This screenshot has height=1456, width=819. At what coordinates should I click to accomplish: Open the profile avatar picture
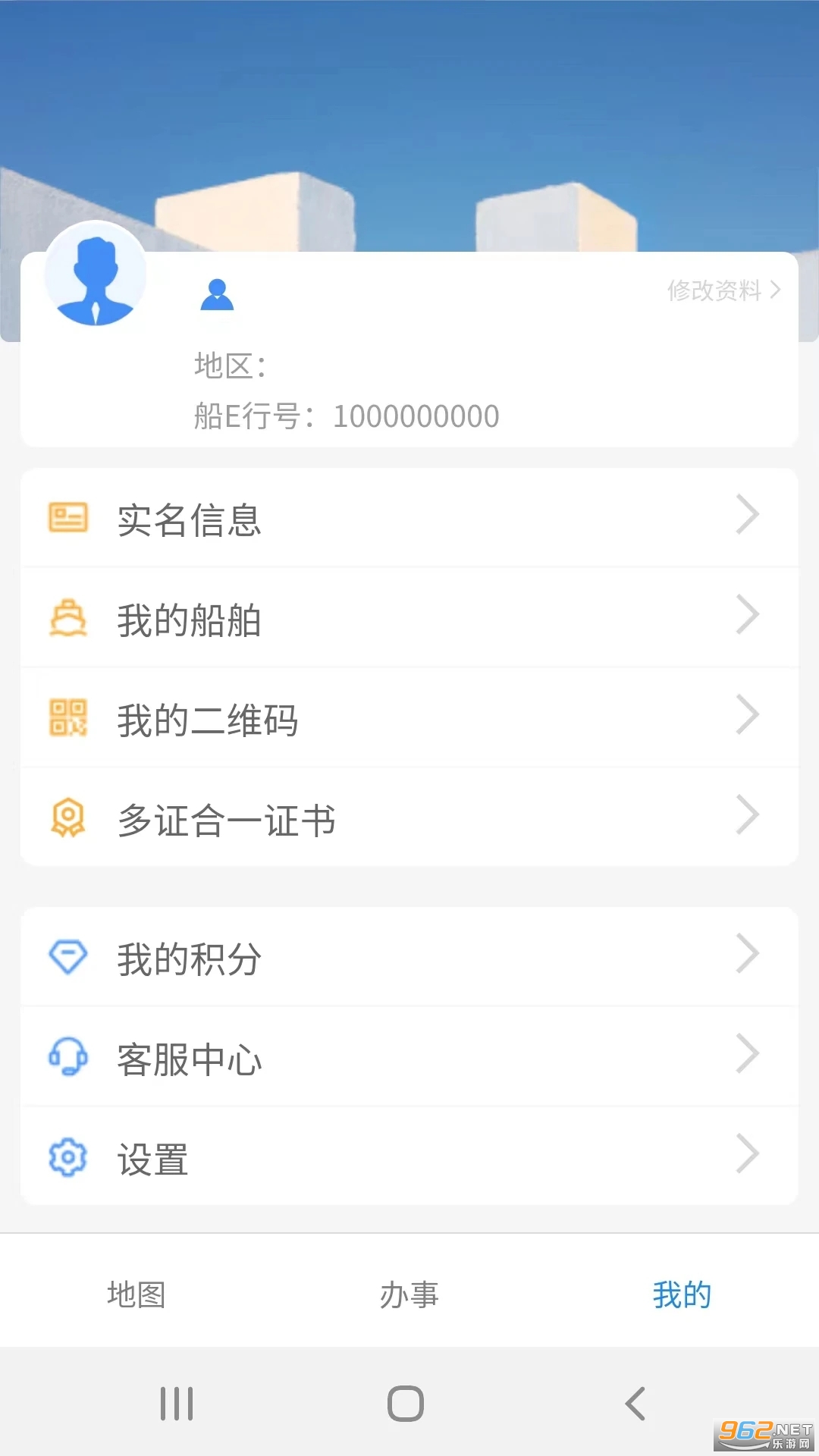[96, 275]
